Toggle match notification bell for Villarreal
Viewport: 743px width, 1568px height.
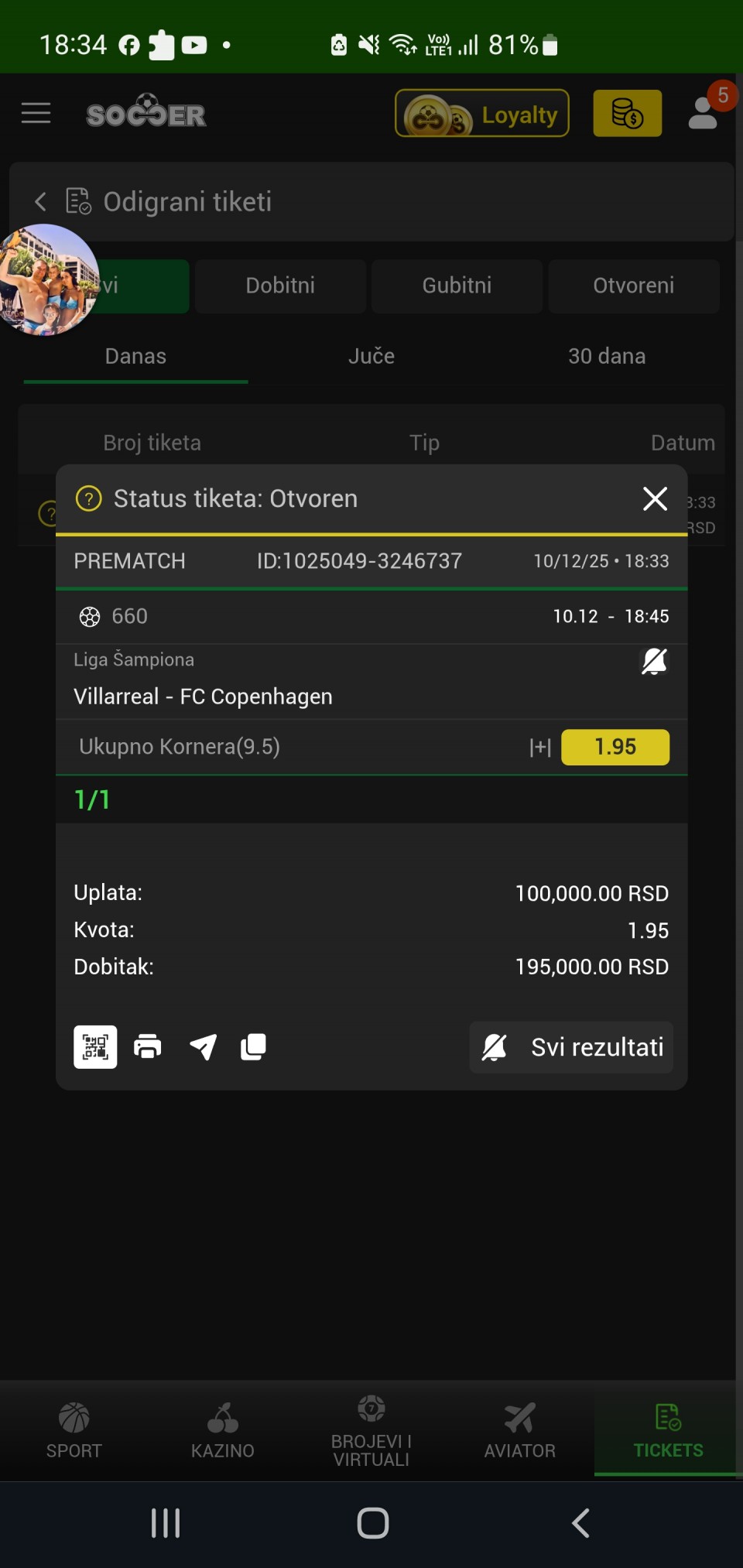654,662
